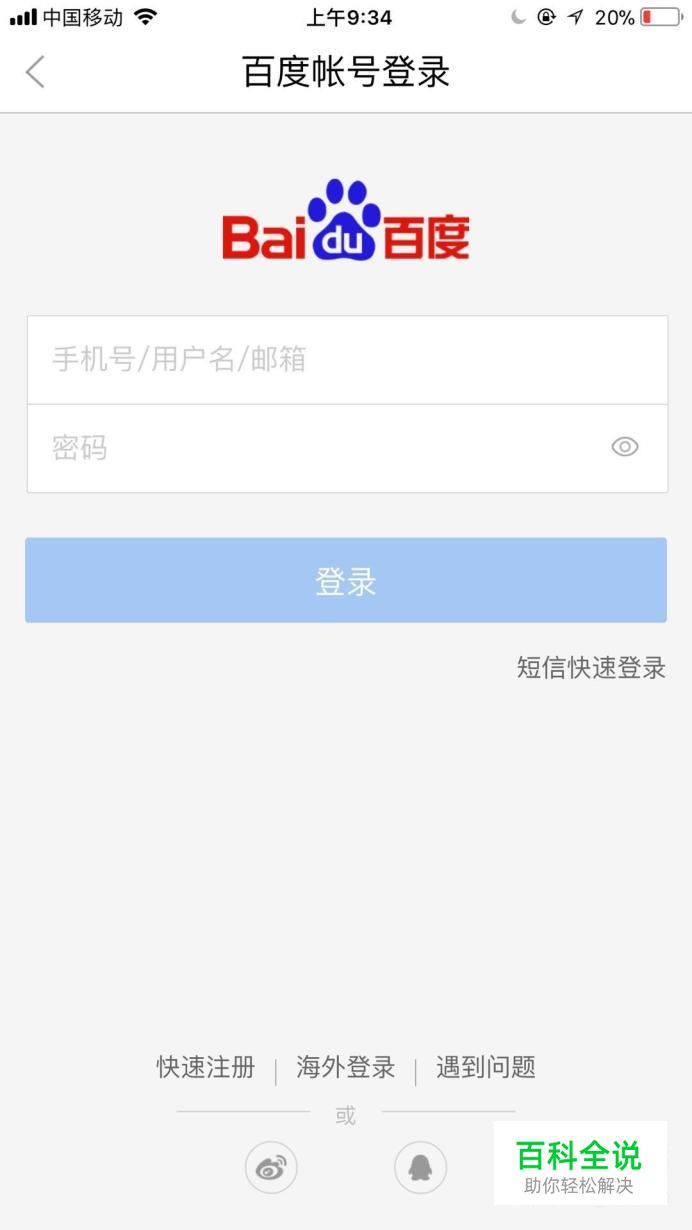This screenshot has width=692, height=1230.
Task: Toggle password visibility eye icon
Action: [x=625, y=447]
